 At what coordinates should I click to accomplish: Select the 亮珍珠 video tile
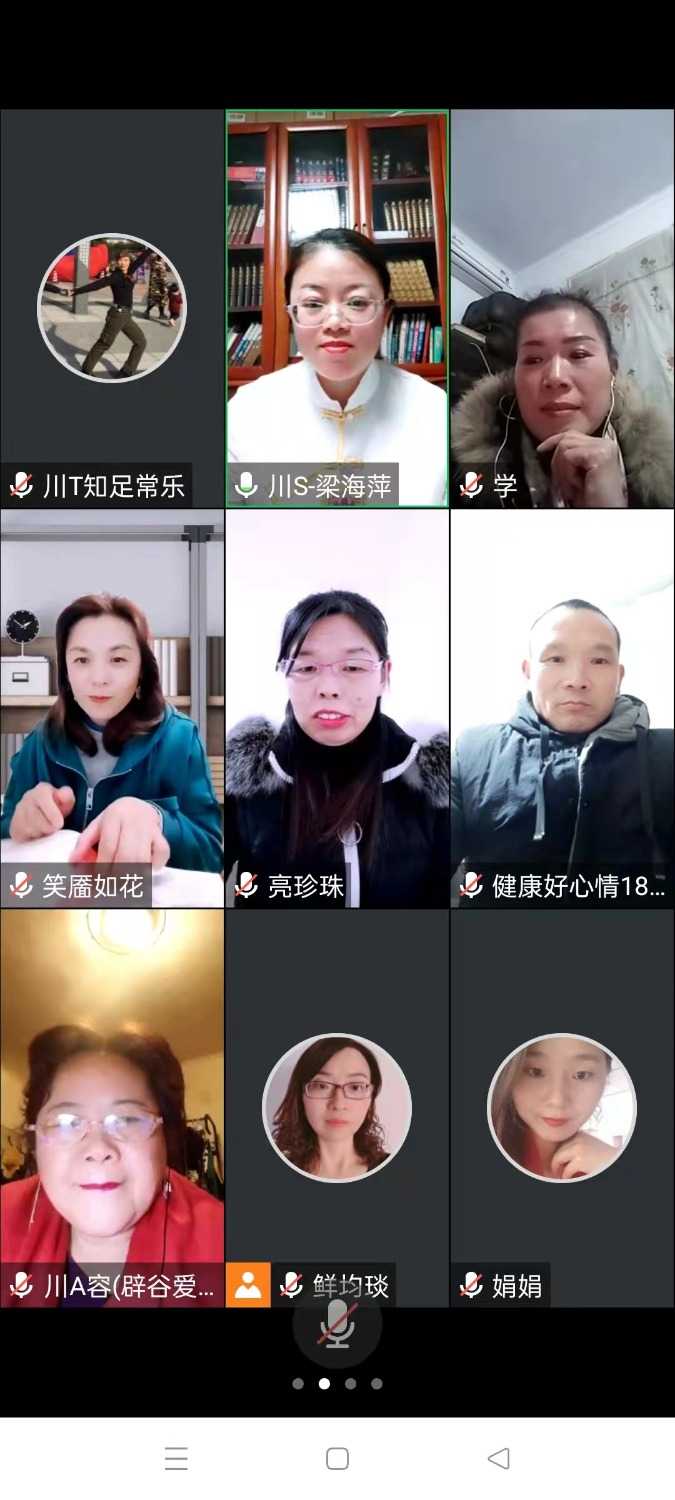click(337, 708)
